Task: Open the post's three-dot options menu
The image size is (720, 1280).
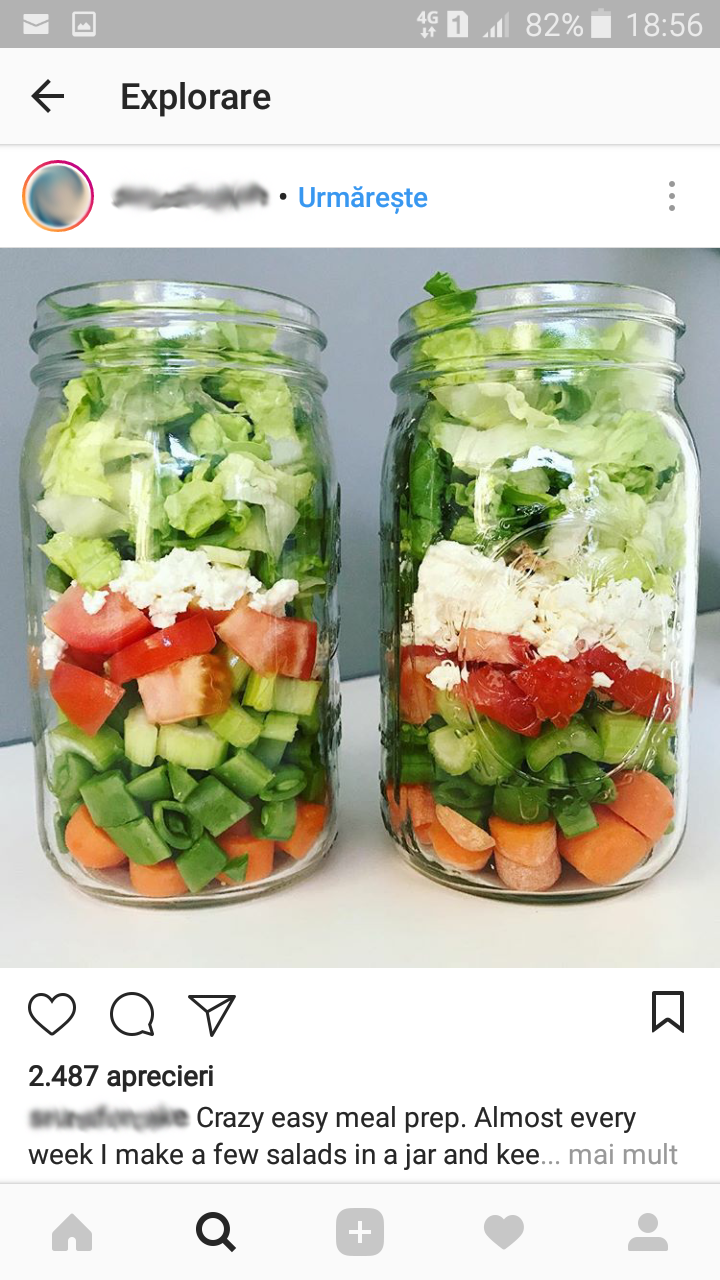Action: (x=671, y=197)
